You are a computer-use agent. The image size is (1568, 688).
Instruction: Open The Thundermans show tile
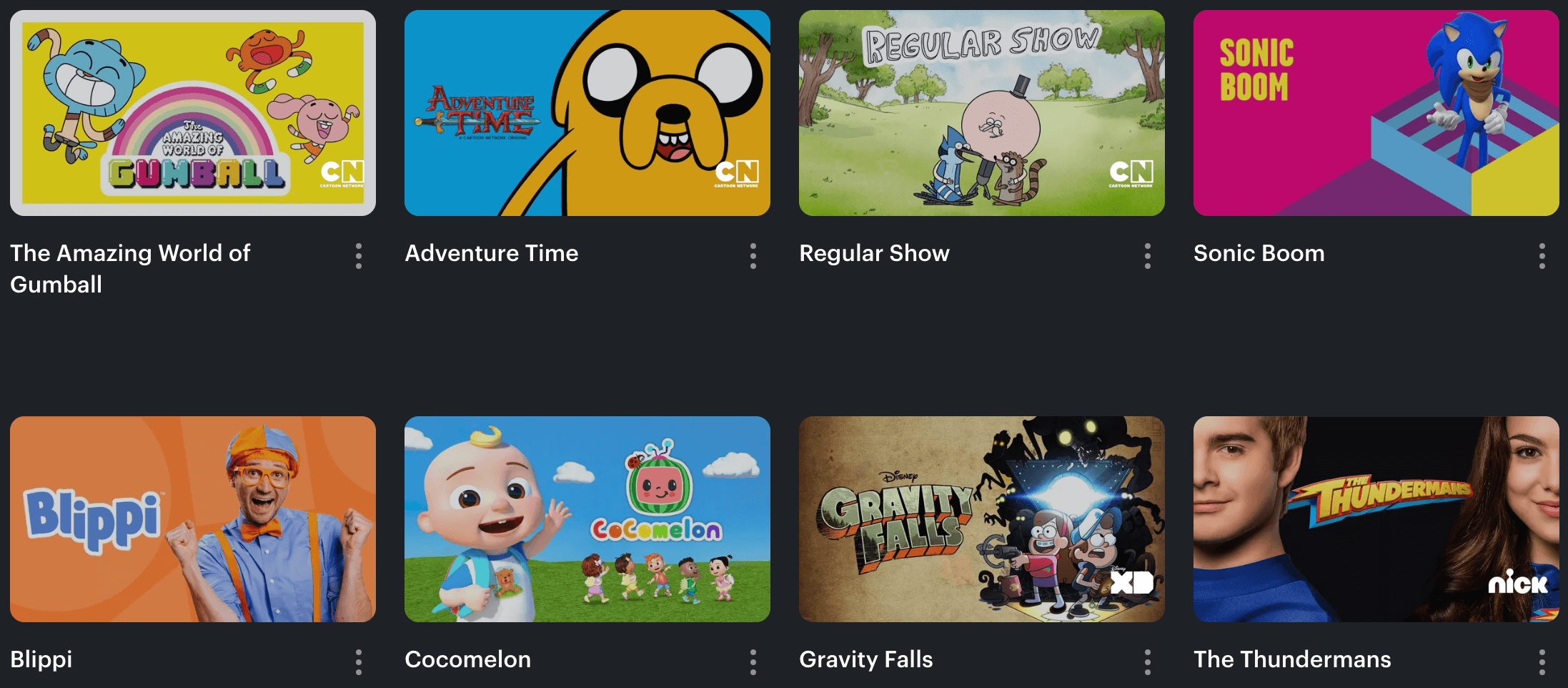[x=1376, y=519]
